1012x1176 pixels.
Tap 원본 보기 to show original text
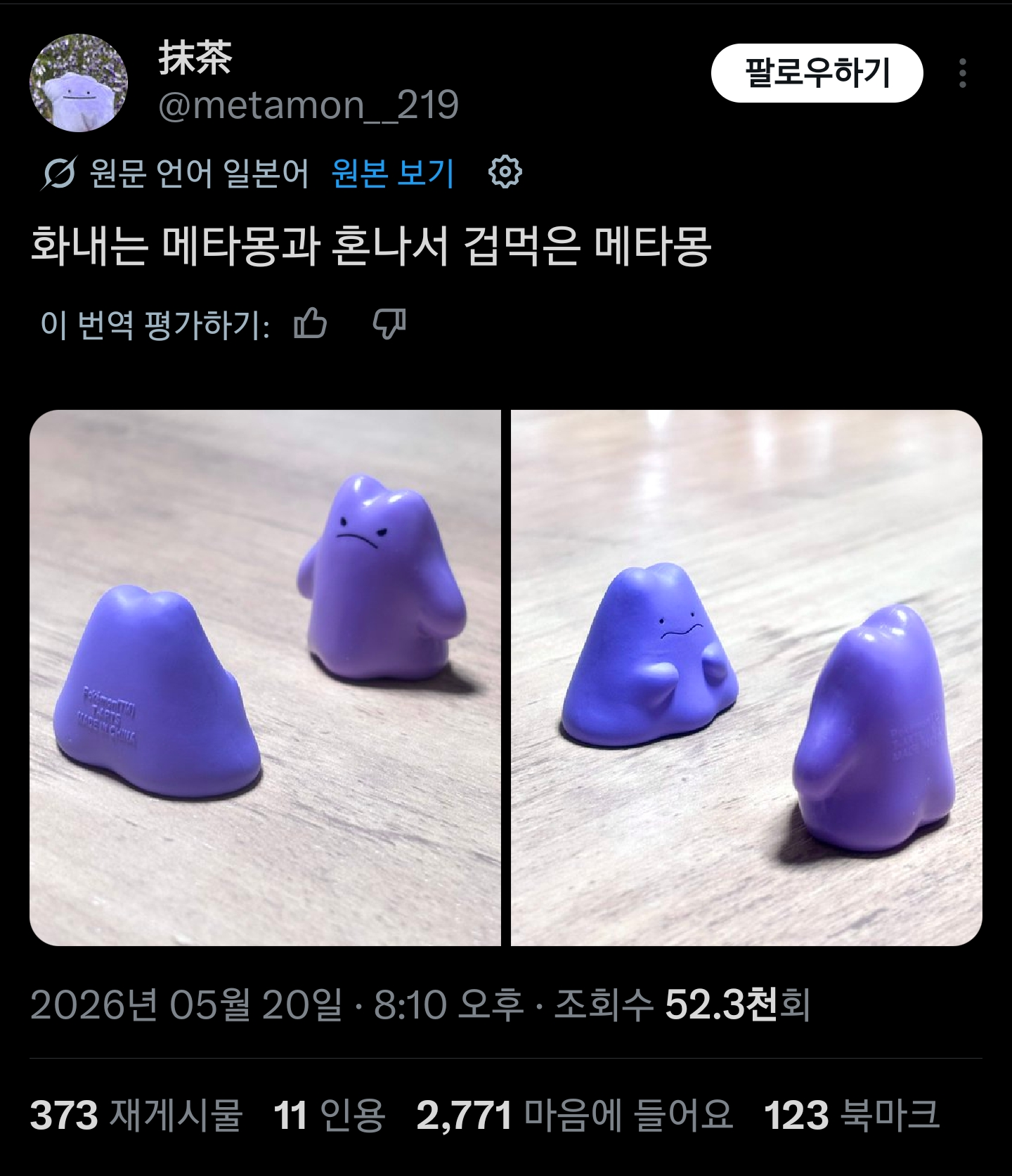coord(393,172)
